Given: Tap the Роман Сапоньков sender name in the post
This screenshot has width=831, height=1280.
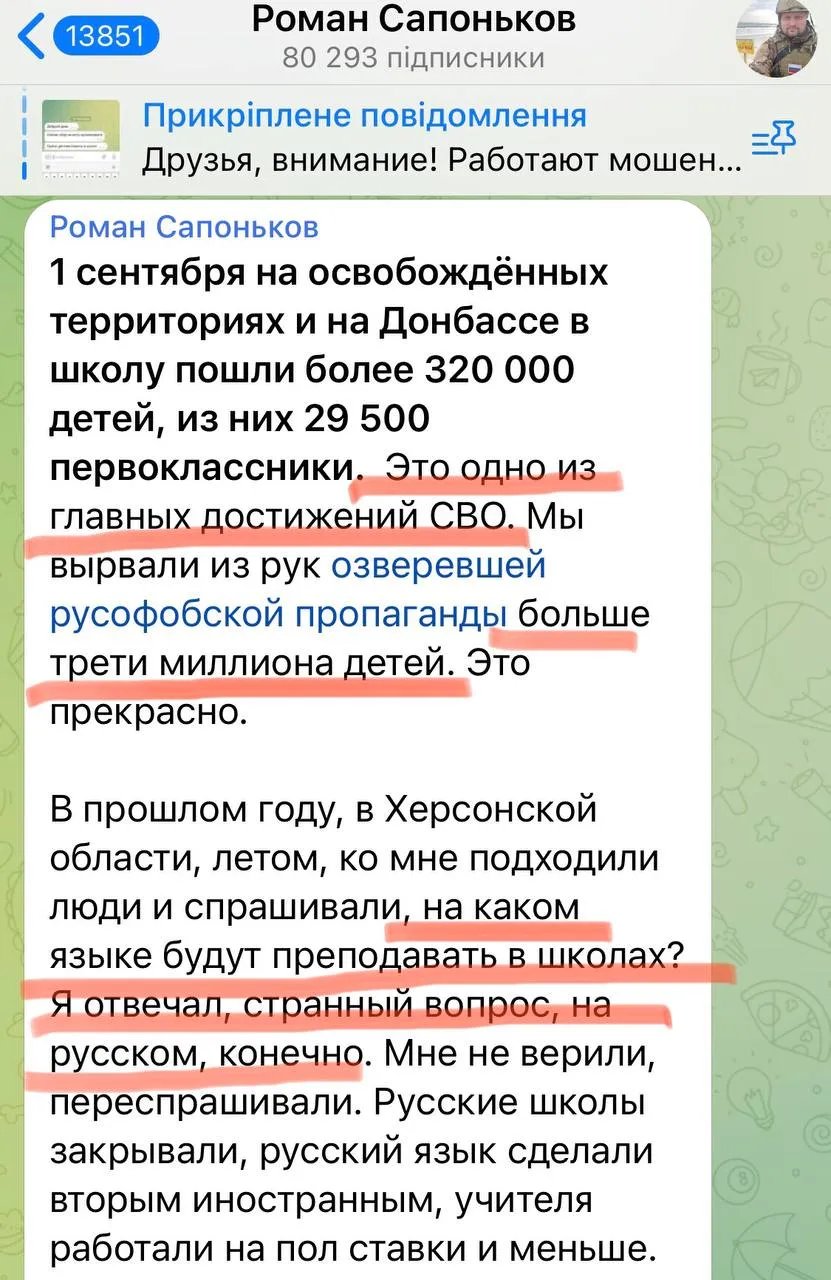Looking at the screenshot, I should 185,228.
